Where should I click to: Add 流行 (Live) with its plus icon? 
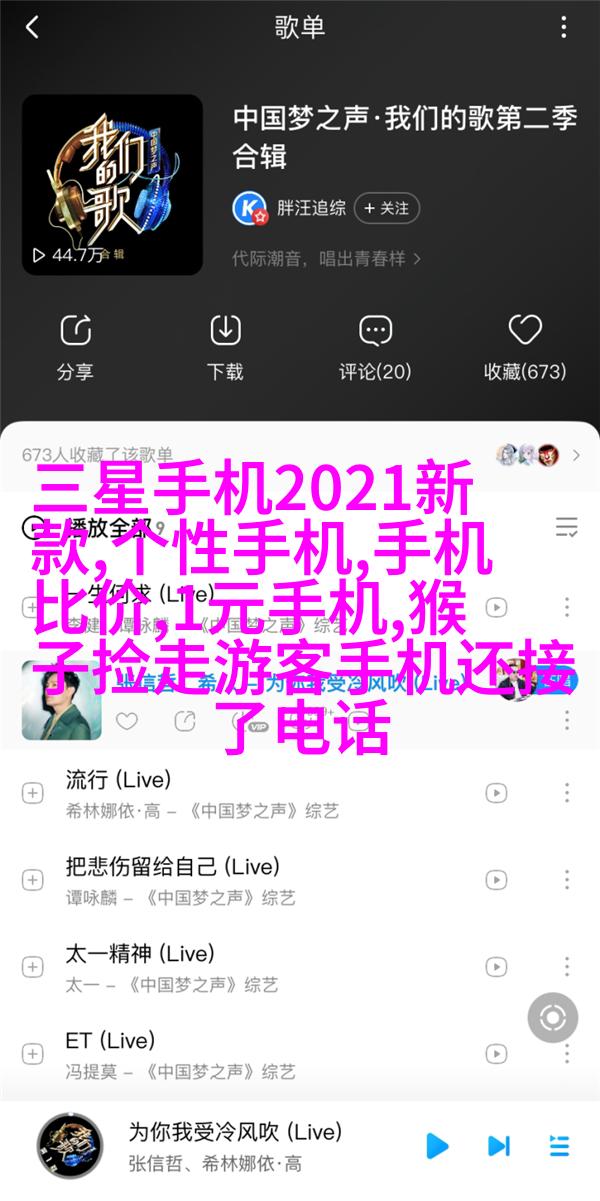pyautogui.click(x=33, y=793)
